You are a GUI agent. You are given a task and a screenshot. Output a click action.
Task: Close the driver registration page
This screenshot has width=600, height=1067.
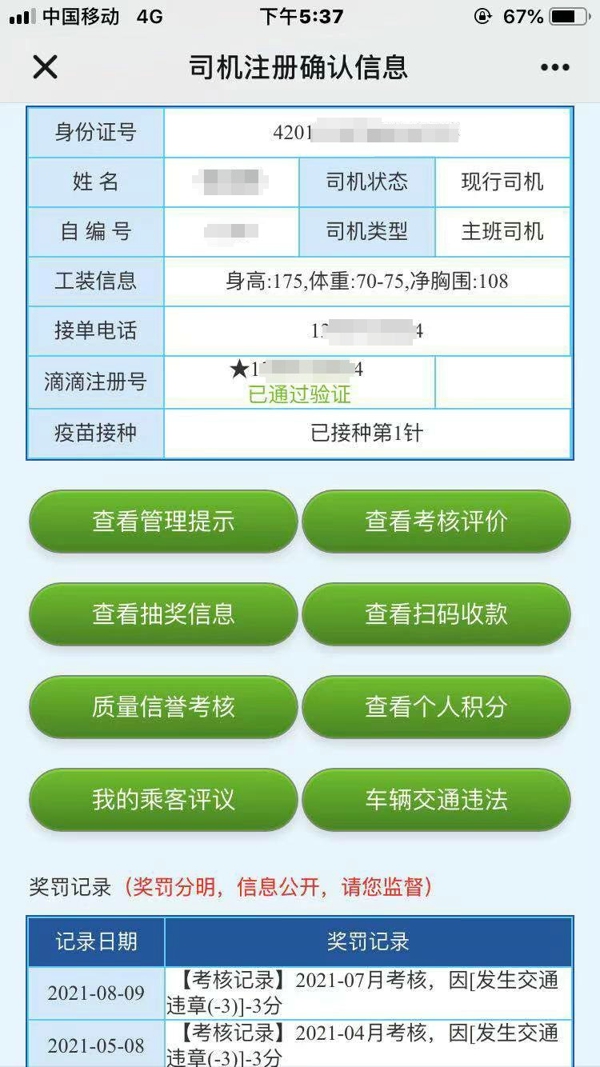point(45,67)
